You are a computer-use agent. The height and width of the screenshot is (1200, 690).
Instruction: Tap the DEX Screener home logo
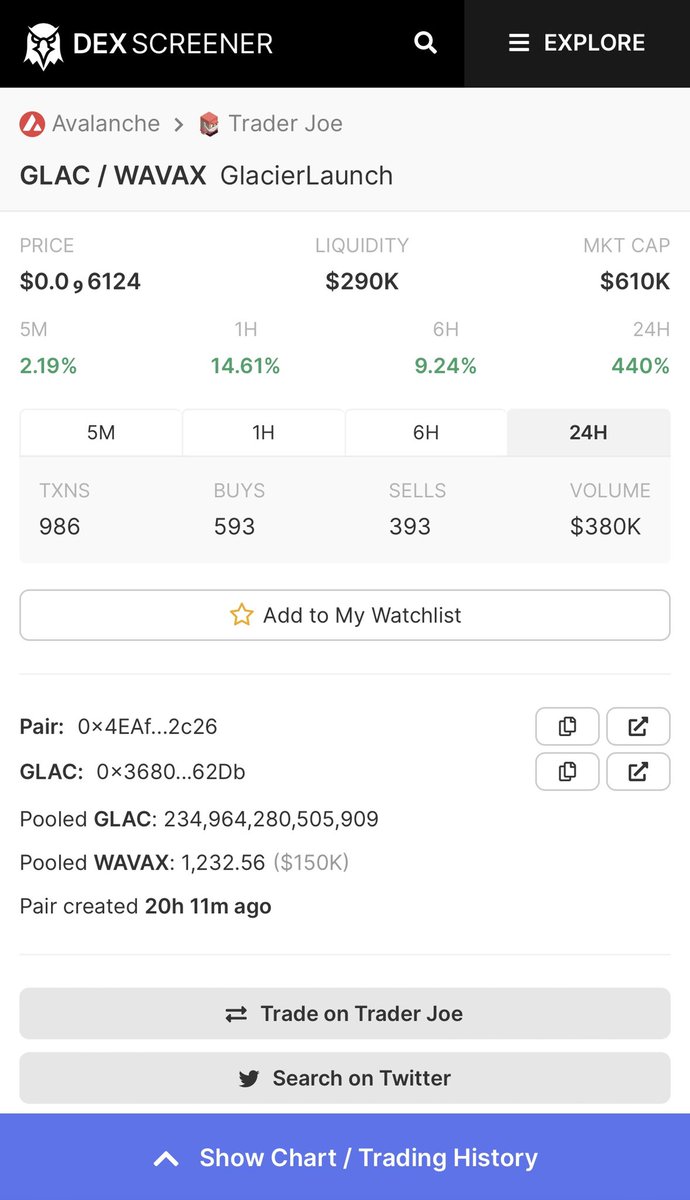(147, 43)
